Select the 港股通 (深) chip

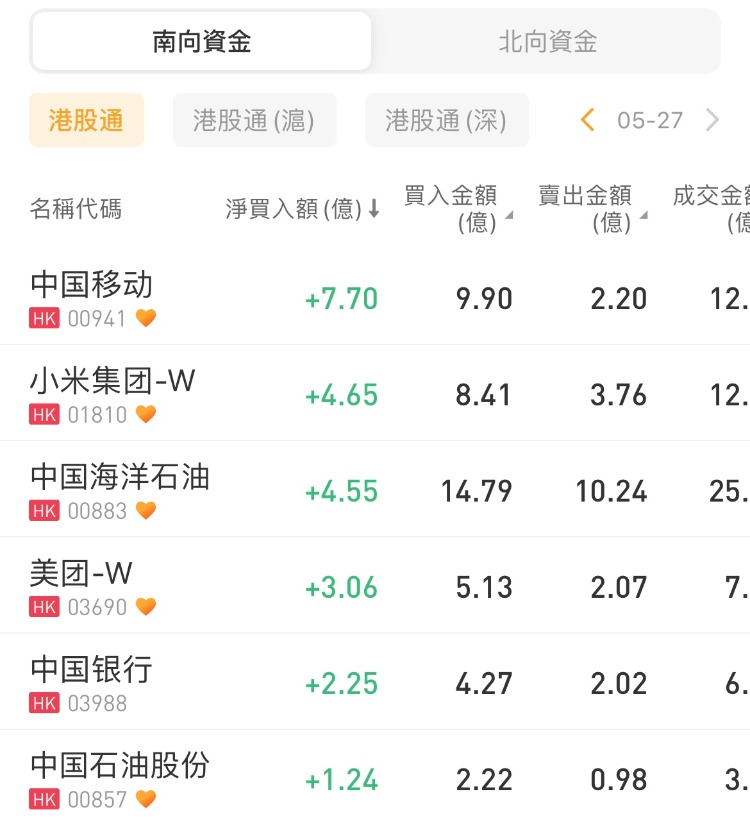(x=446, y=121)
